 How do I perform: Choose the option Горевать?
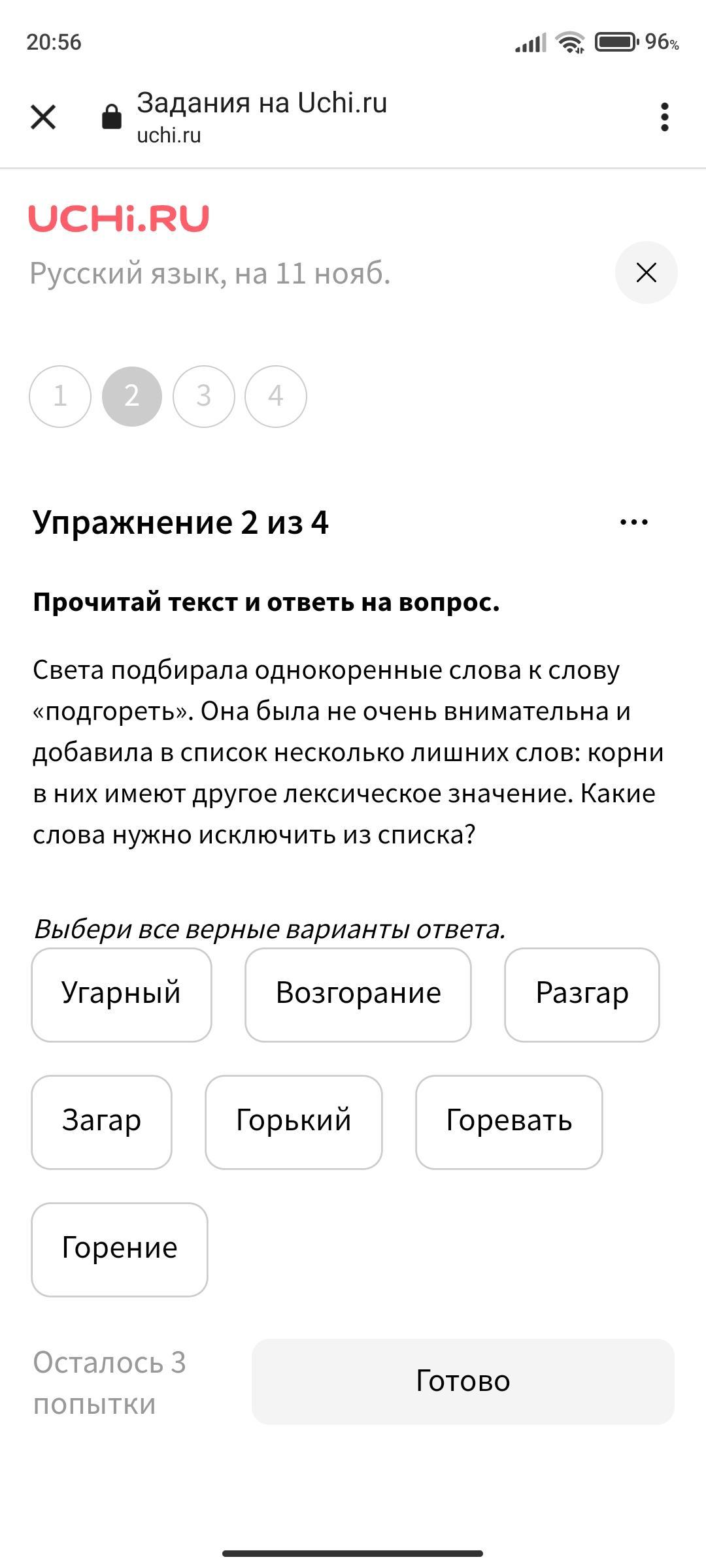click(509, 1122)
